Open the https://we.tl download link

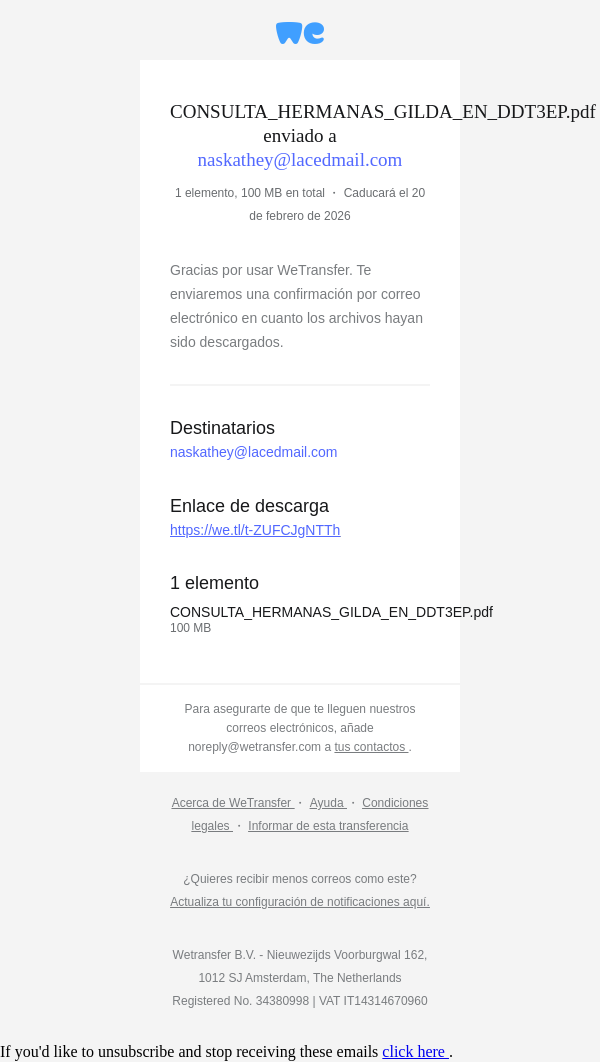(x=255, y=530)
